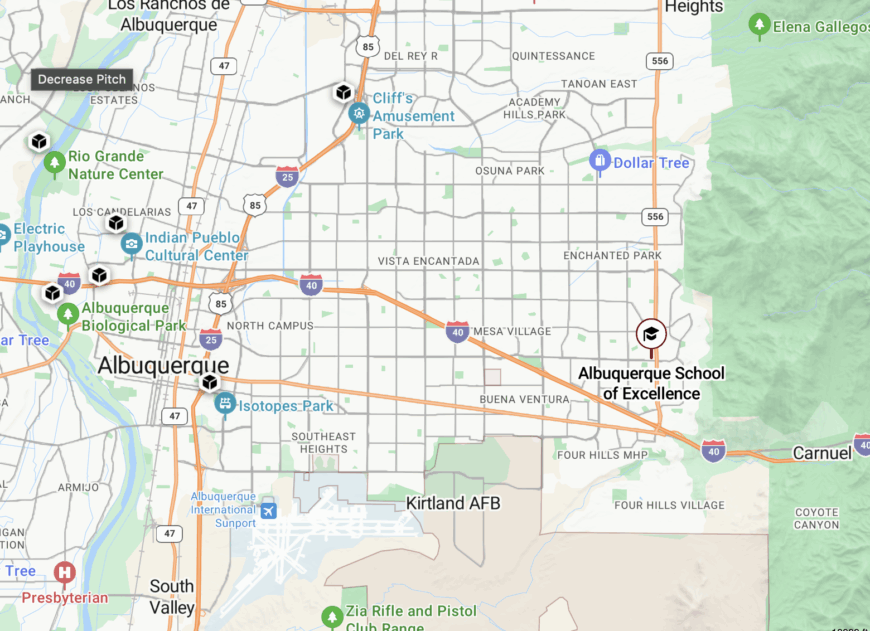Viewport: 870px width, 631px height.
Task: Open the Presbyterian hospital marker
Action: [x=65, y=573]
